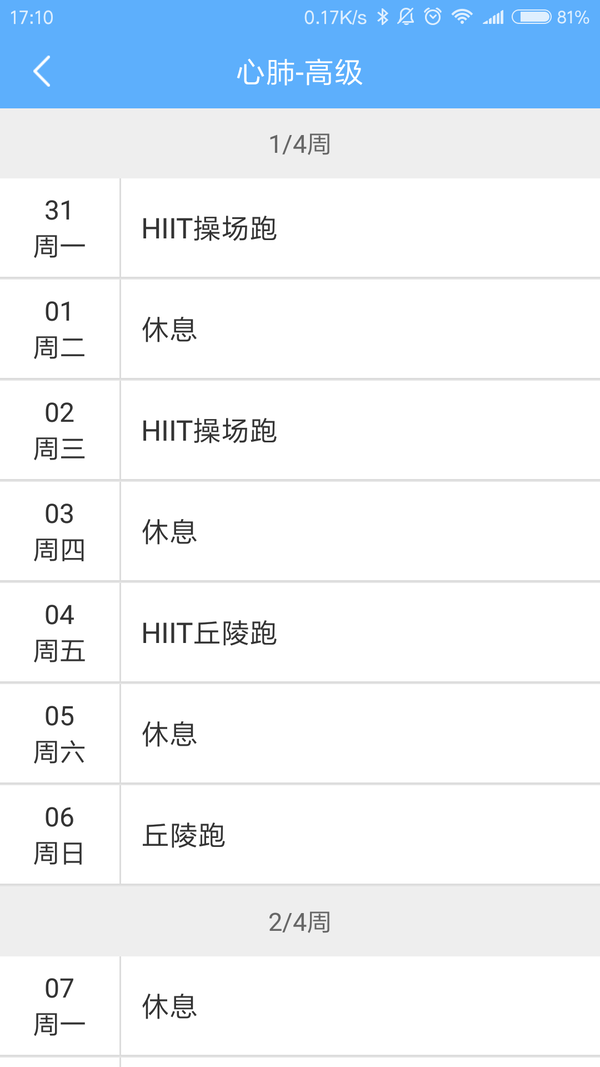600x1067 pixels.
Task: Select the Saturday 05 休息 entry
Action: (x=300, y=734)
